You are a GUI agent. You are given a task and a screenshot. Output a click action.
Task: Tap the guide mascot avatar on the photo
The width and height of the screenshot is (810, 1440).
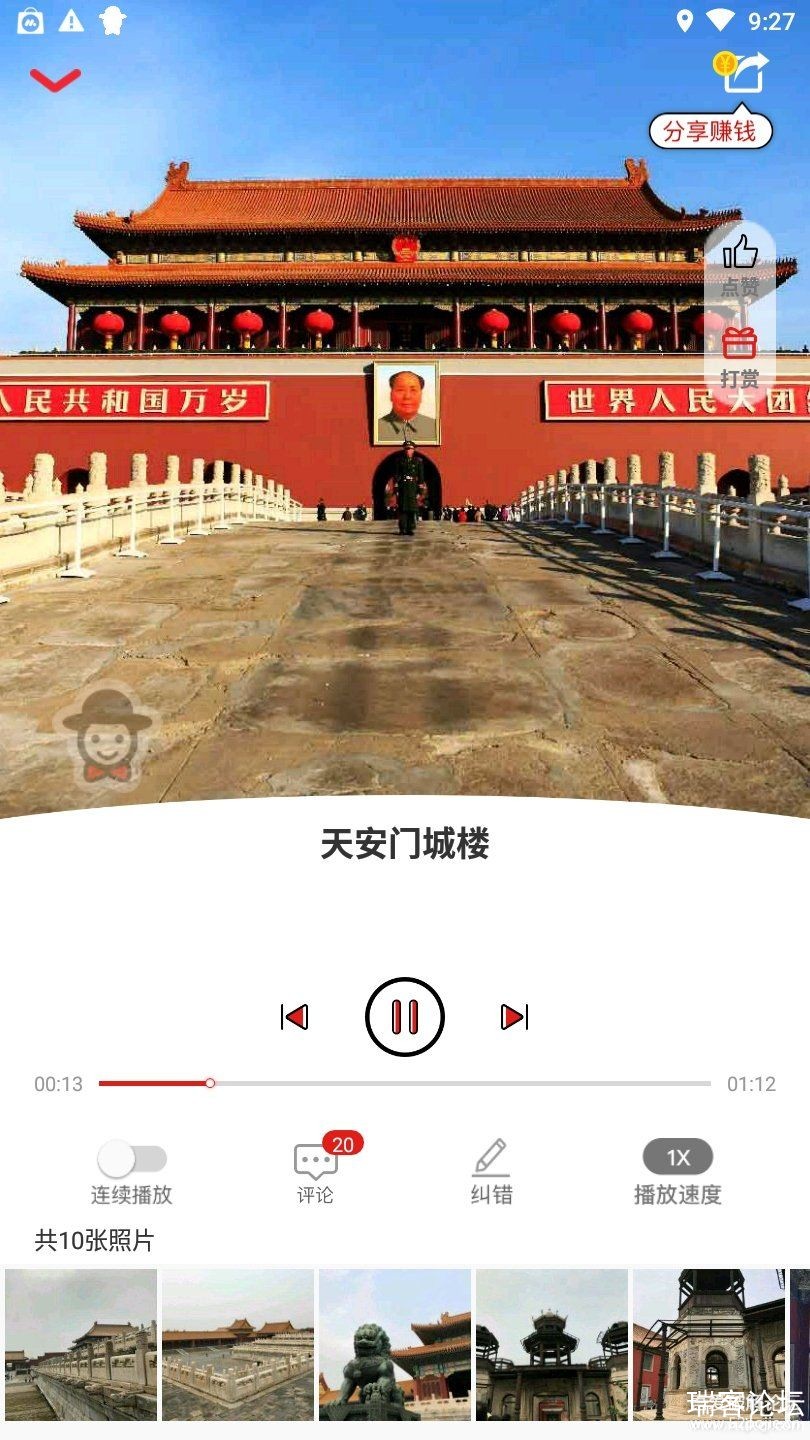[107, 737]
